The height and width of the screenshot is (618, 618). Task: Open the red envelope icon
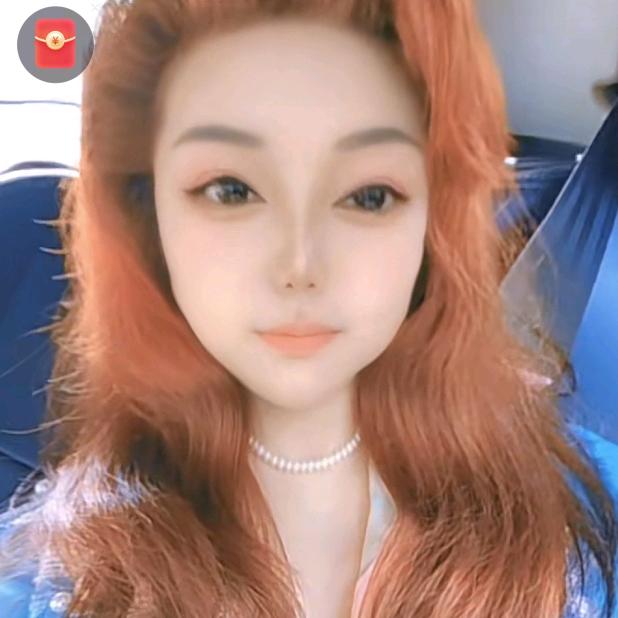click(x=55, y=44)
